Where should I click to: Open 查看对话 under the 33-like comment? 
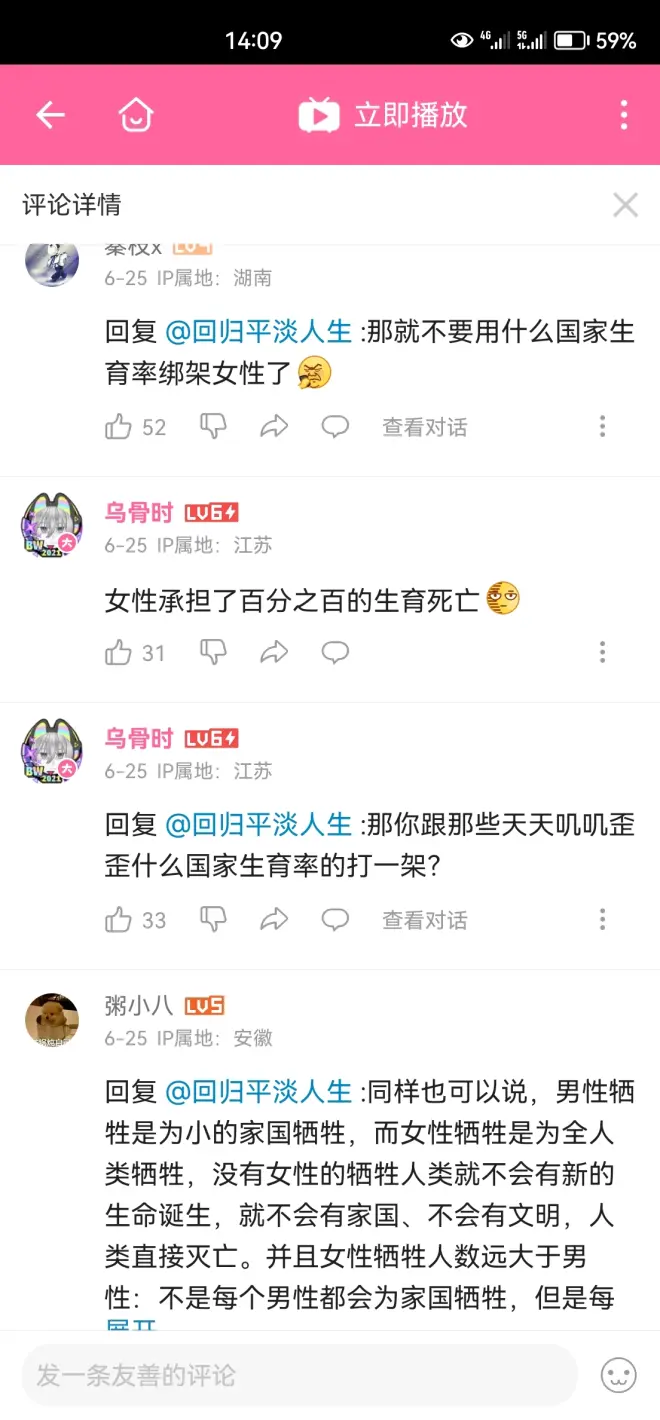424,920
